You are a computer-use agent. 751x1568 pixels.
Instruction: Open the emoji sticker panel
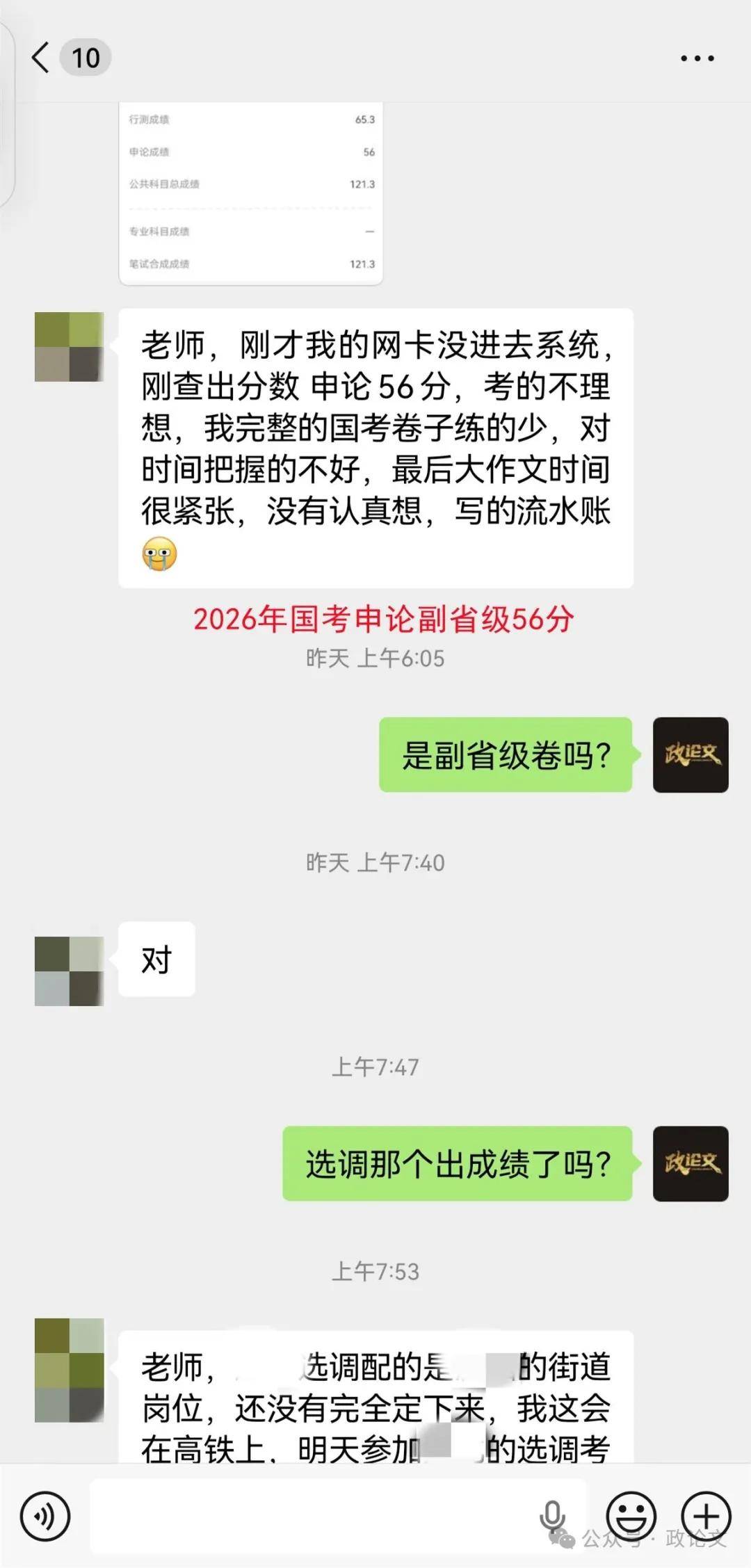pos(631,1517)
